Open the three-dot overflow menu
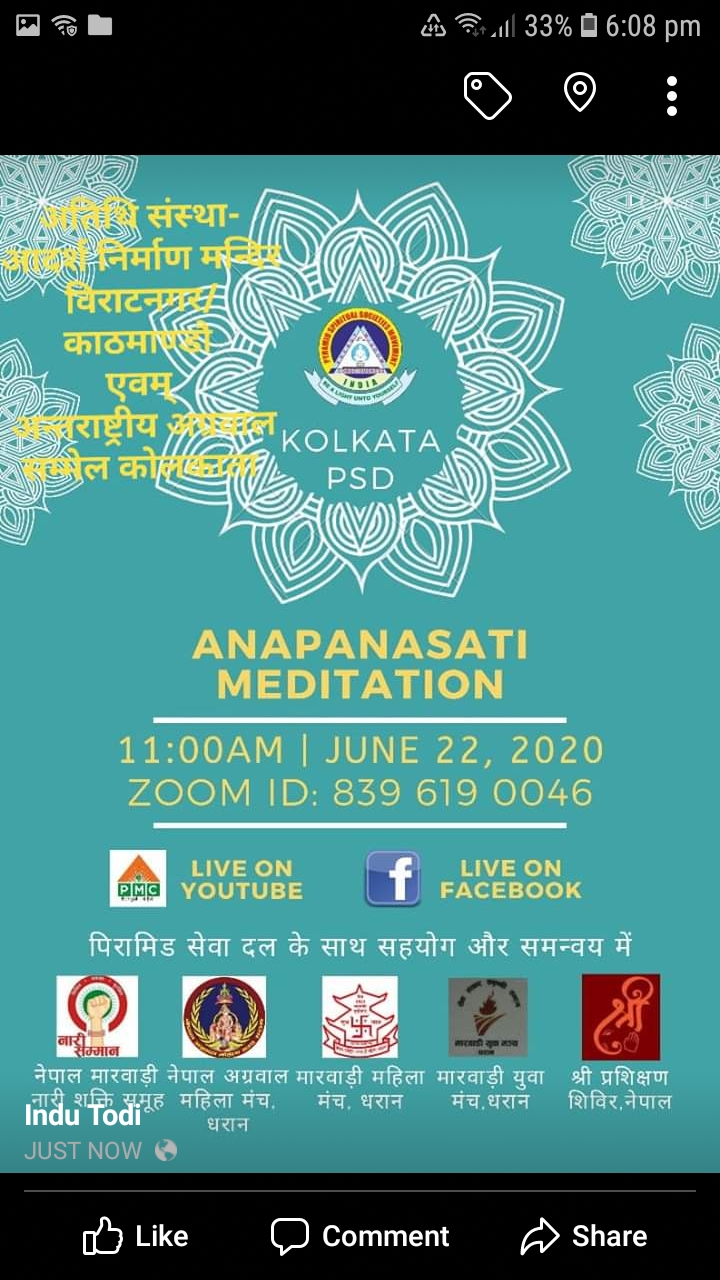720x1280 pixels. click(x=672, y=96)
